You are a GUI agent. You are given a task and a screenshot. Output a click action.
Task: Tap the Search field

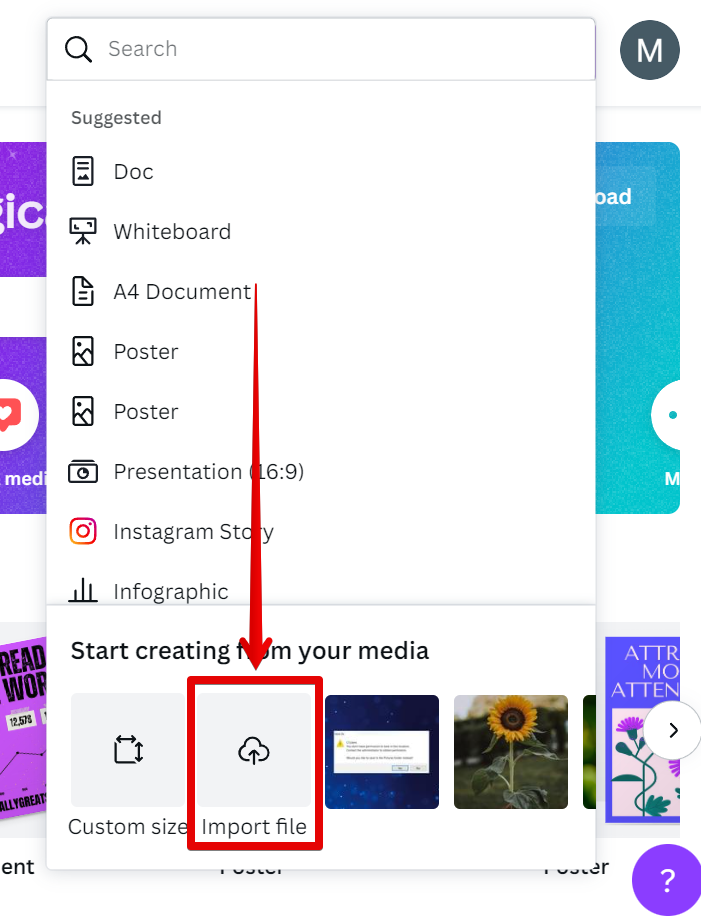click(340, 49)
